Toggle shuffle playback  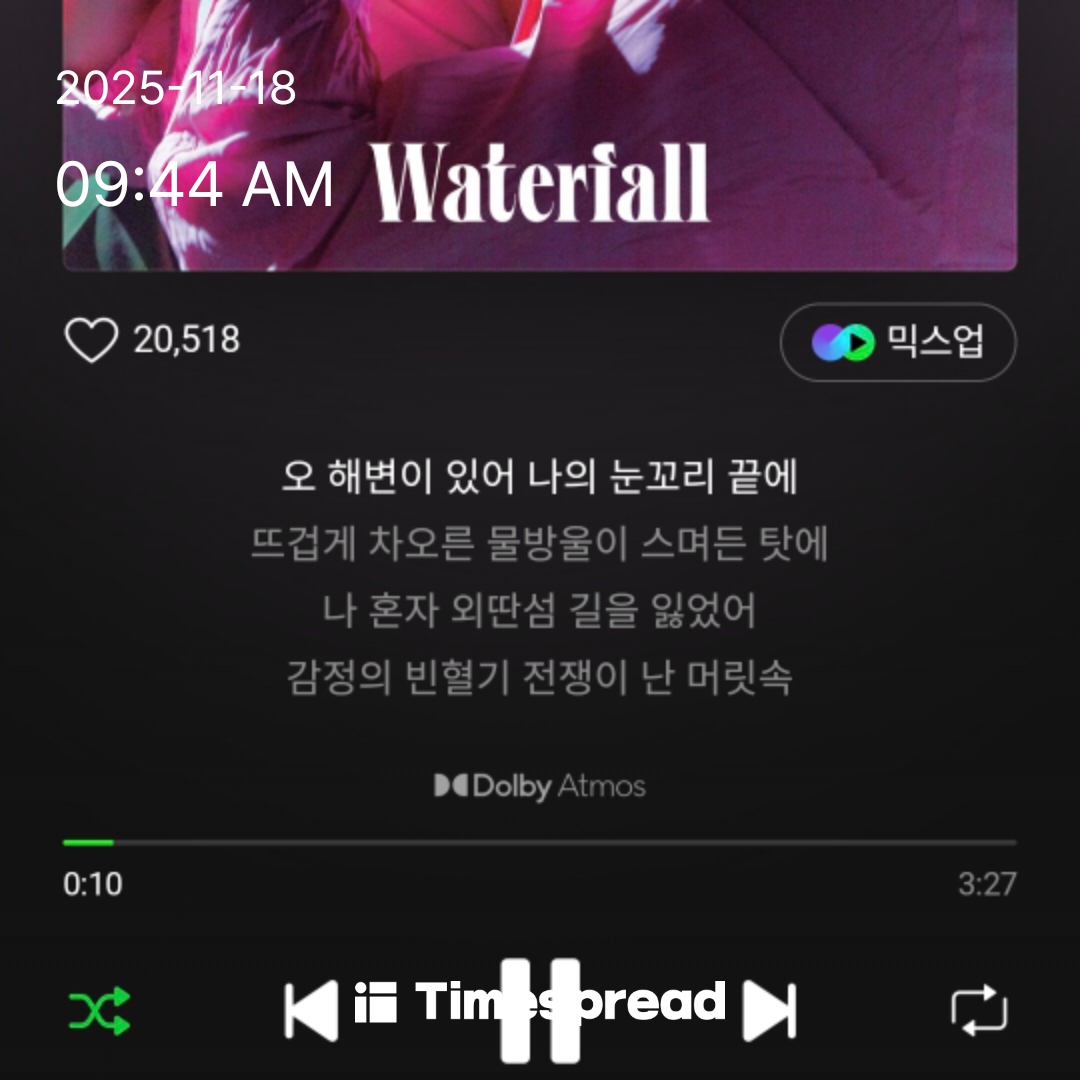click(99, 1010)
